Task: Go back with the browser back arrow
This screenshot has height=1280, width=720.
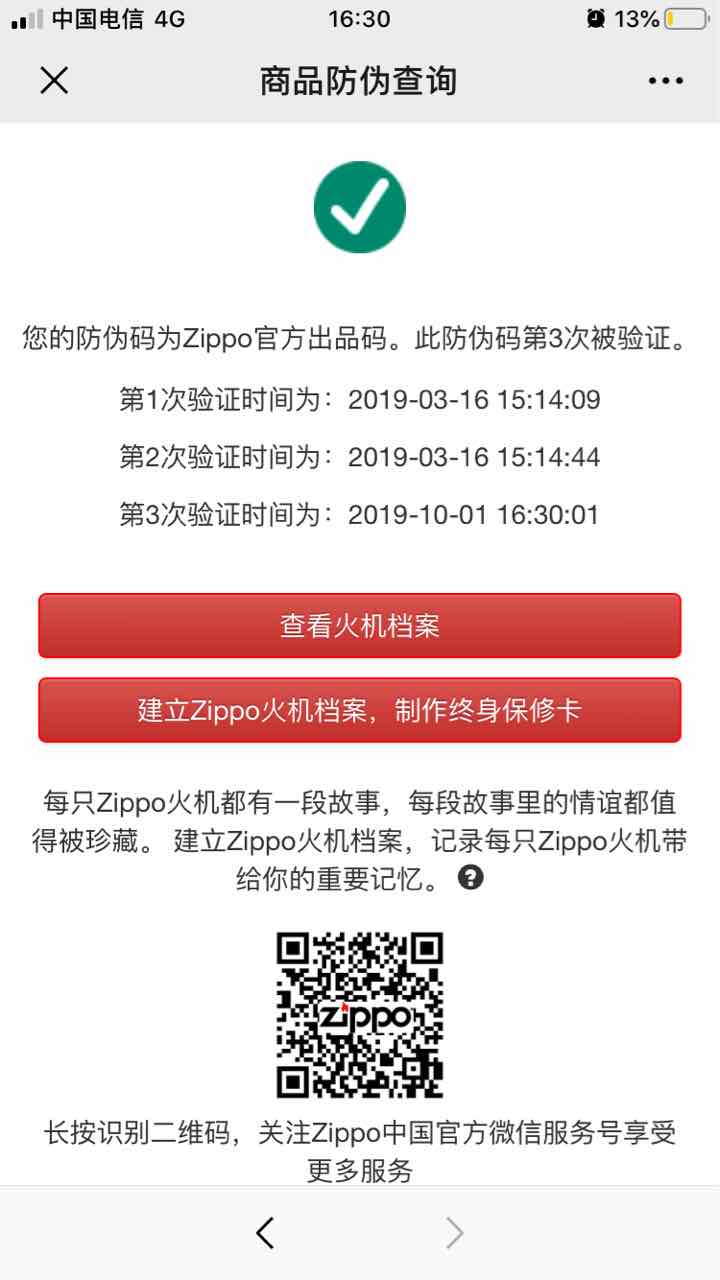Action: (x=265, y=1233)
